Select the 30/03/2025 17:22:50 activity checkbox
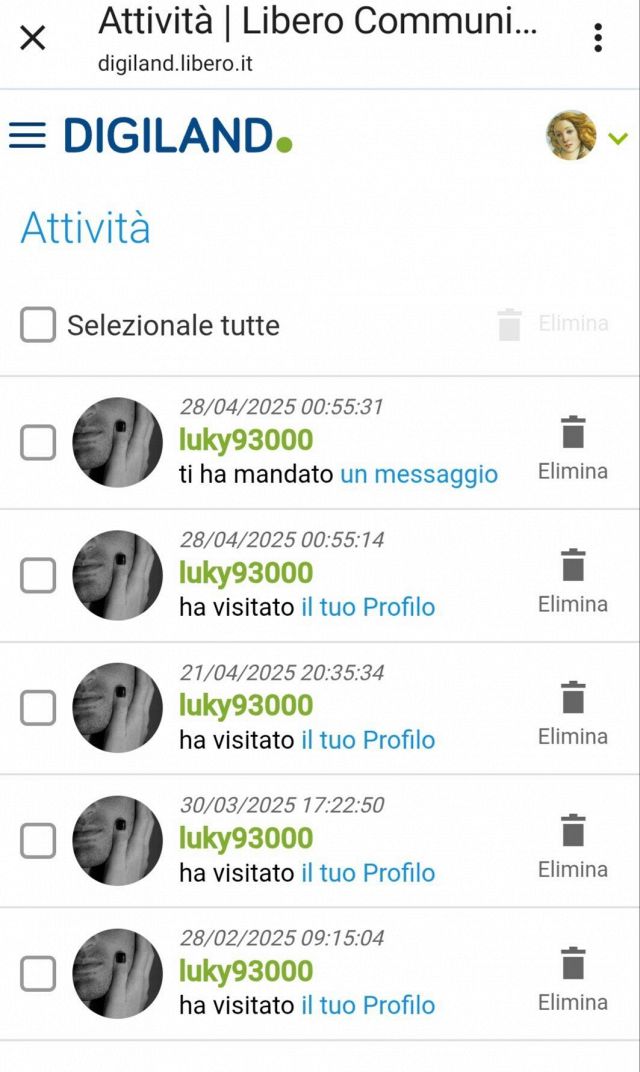This screenshot has width=640, height=1072. 38,840
